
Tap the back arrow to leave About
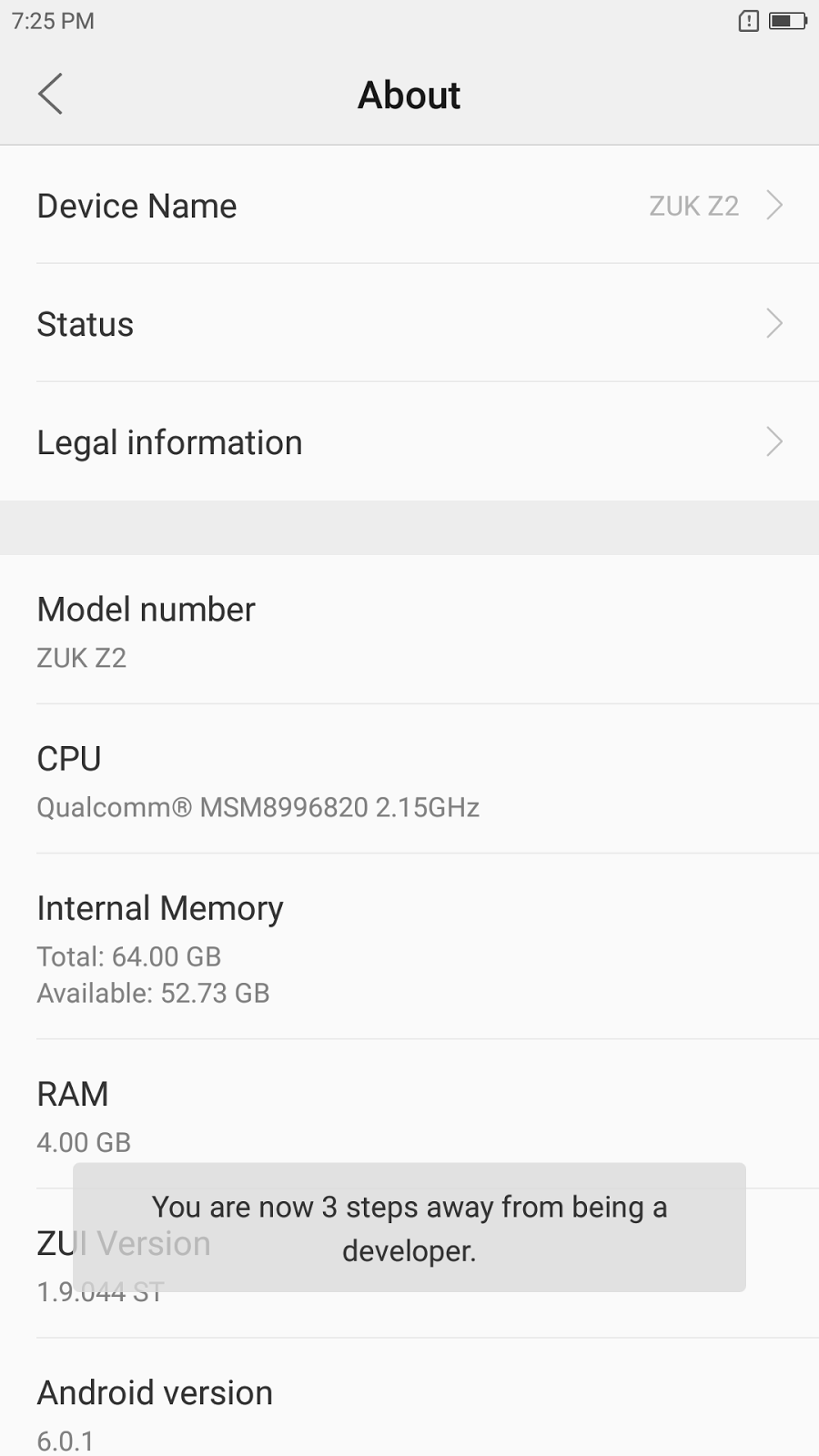[x=50, y=94]
